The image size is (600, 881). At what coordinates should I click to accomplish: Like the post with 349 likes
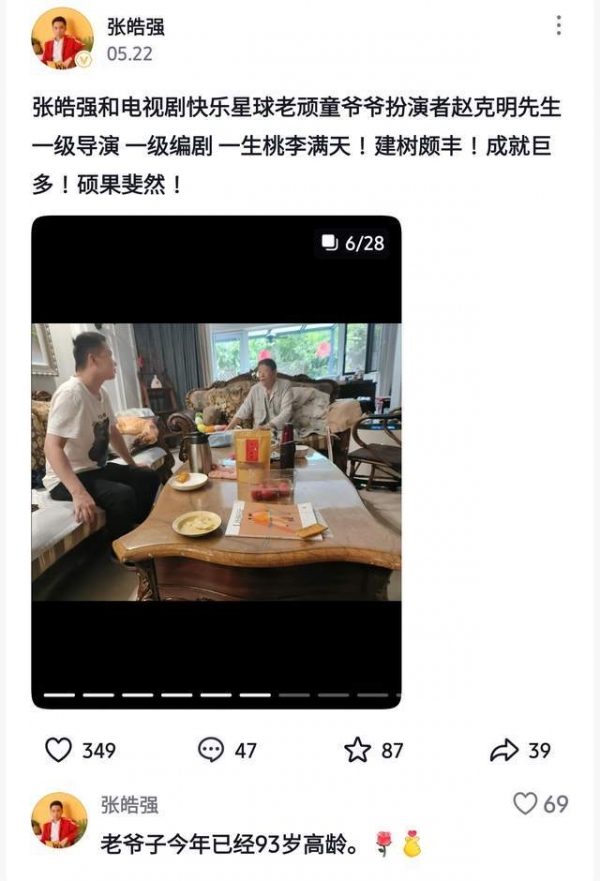click(x=59, y=750)
